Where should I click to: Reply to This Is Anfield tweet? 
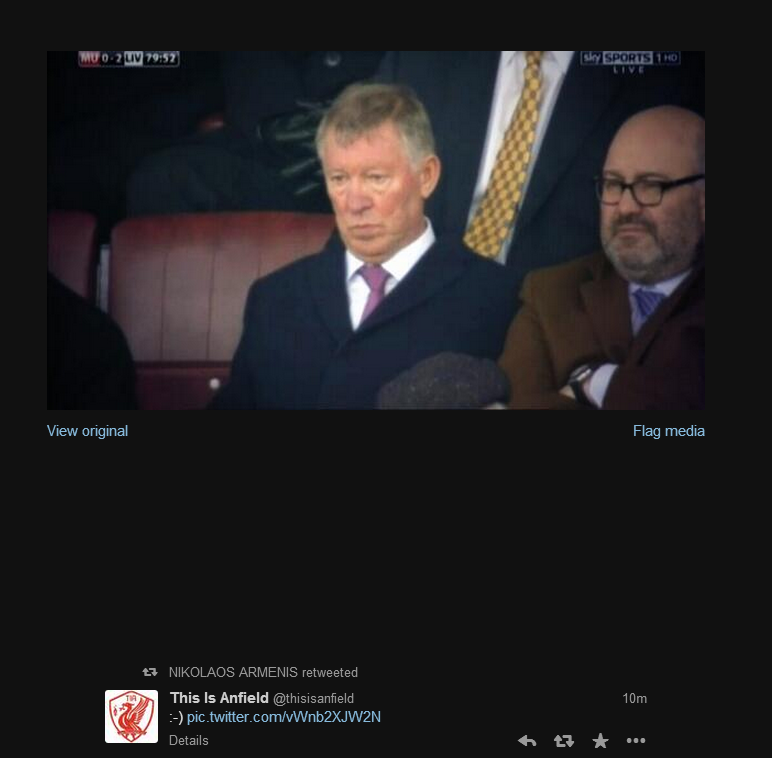point(527,741)
